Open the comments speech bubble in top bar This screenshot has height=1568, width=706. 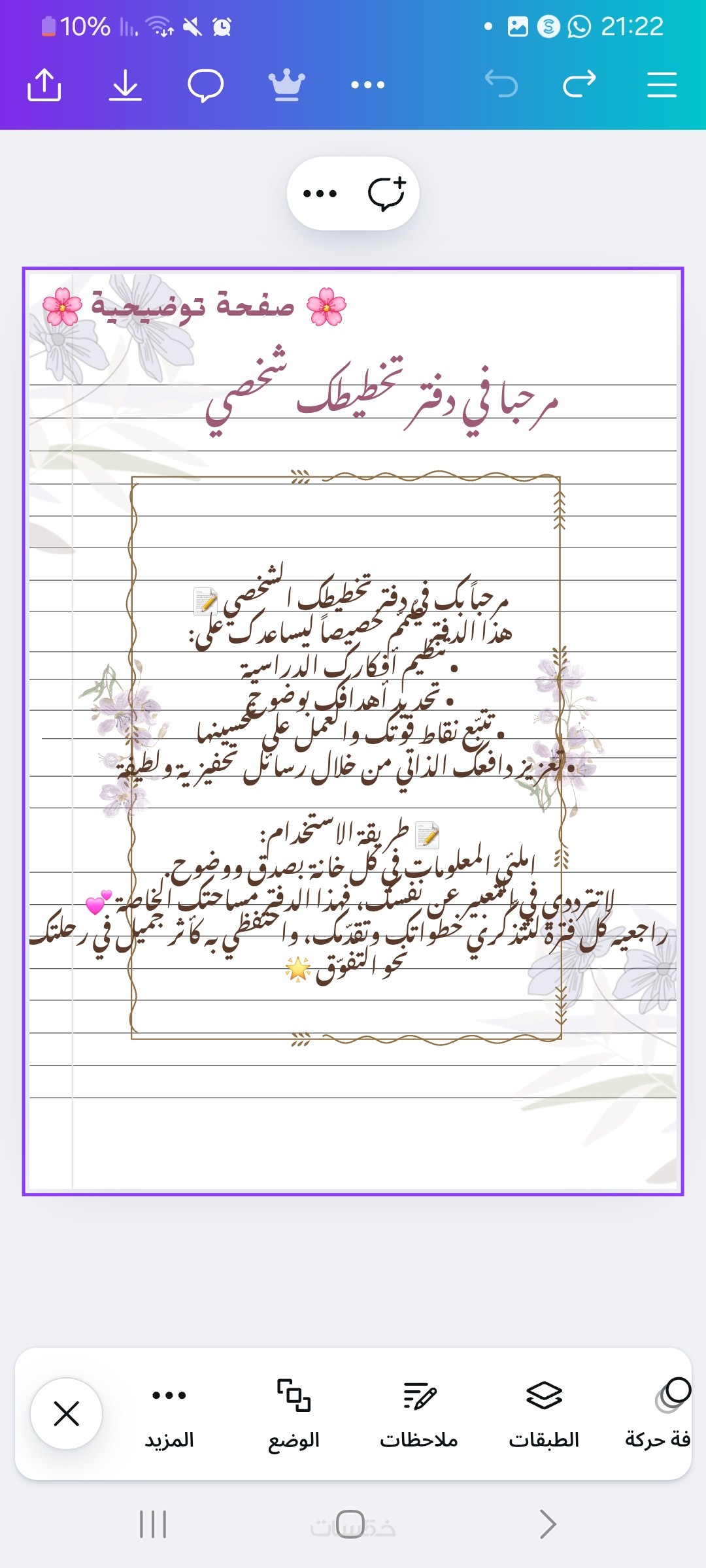[x=206, y=85]
